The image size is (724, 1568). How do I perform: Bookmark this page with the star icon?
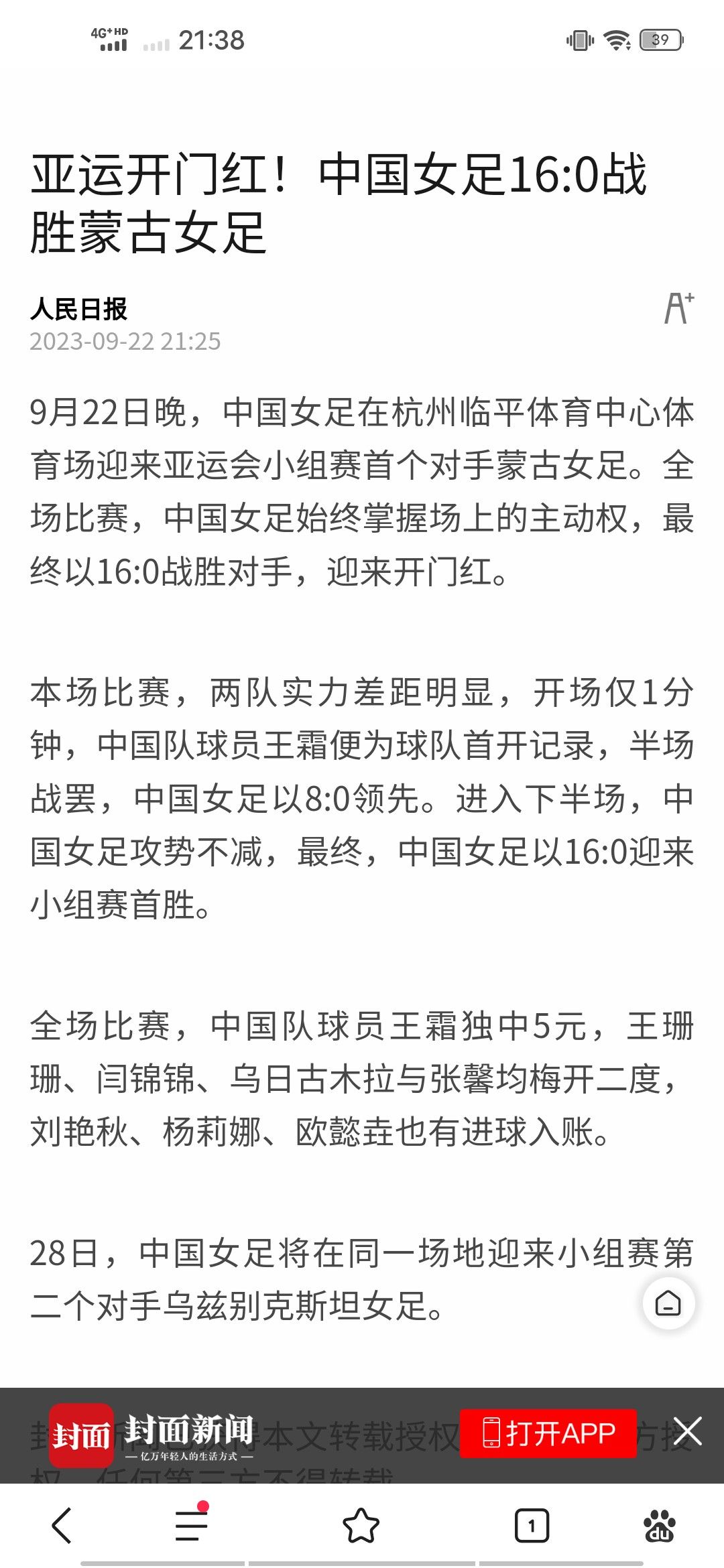point(361,1526)
